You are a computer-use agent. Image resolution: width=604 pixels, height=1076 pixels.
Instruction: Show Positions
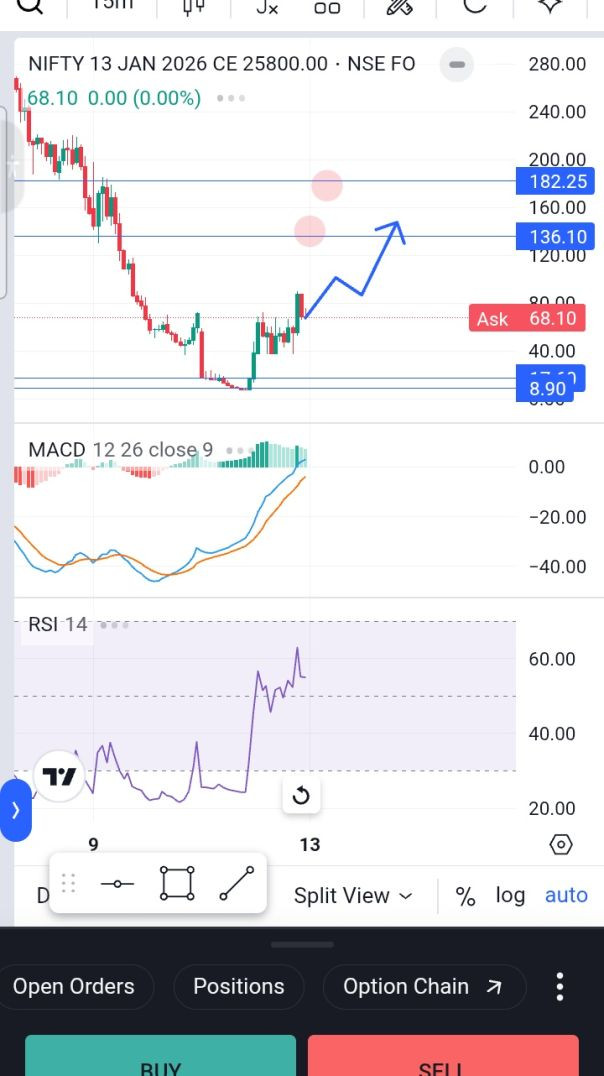tap(239, 987)
